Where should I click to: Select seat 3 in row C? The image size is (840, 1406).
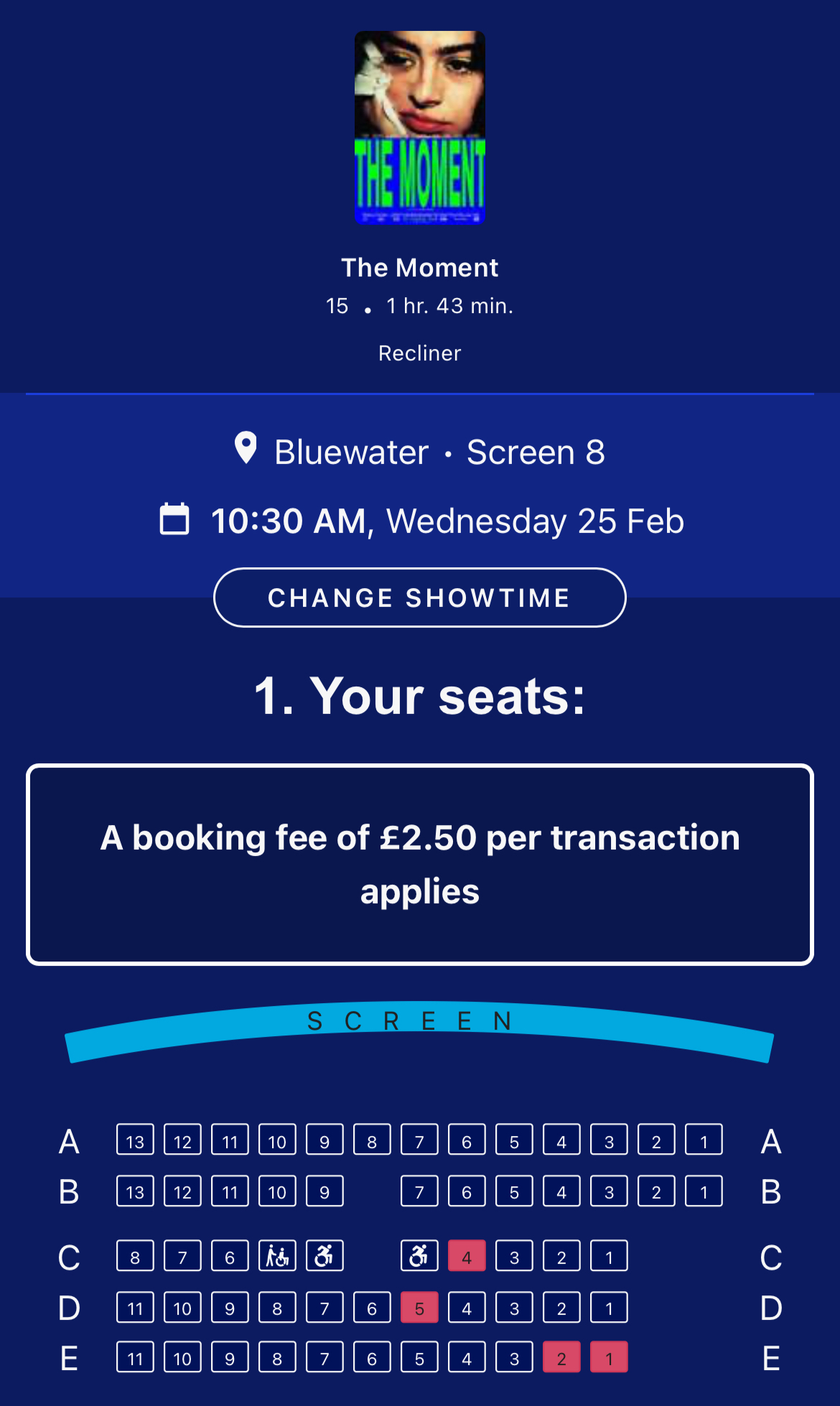click(x=514, y=1256)
